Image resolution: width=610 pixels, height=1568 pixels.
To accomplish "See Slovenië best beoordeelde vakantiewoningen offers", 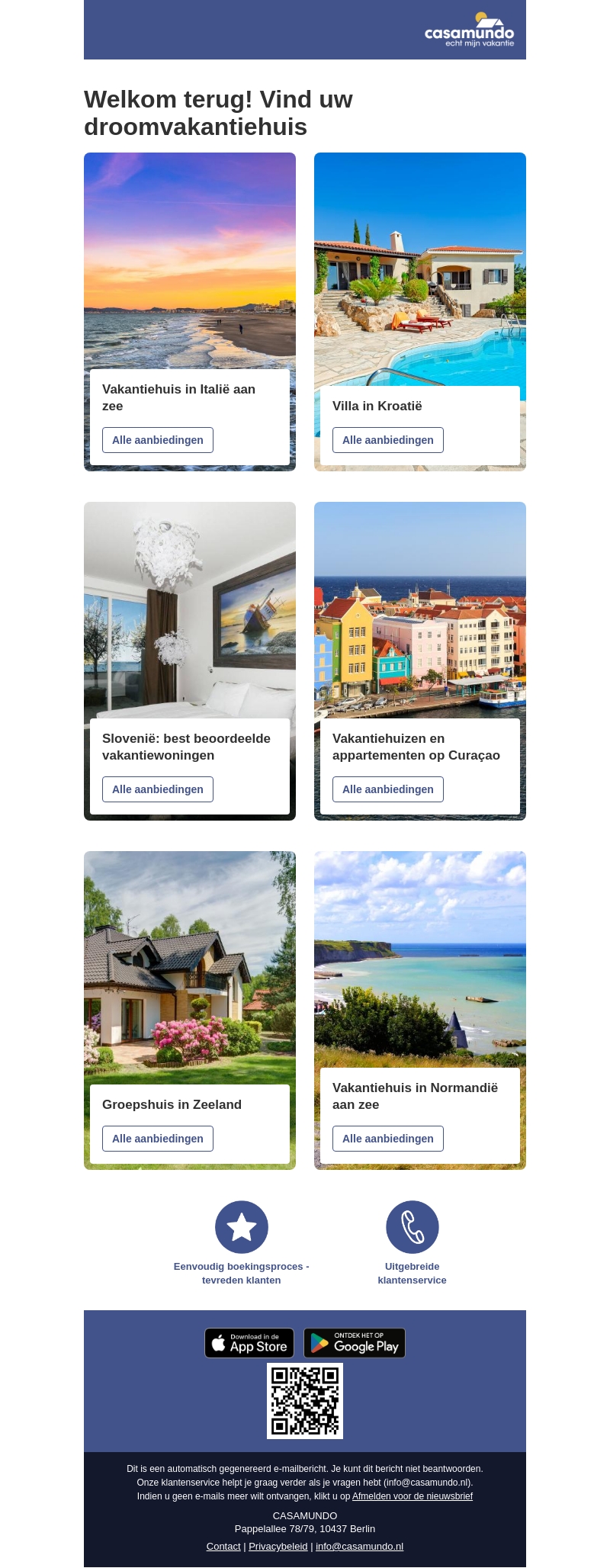I will pyautogui.click(x=158, y=789).
